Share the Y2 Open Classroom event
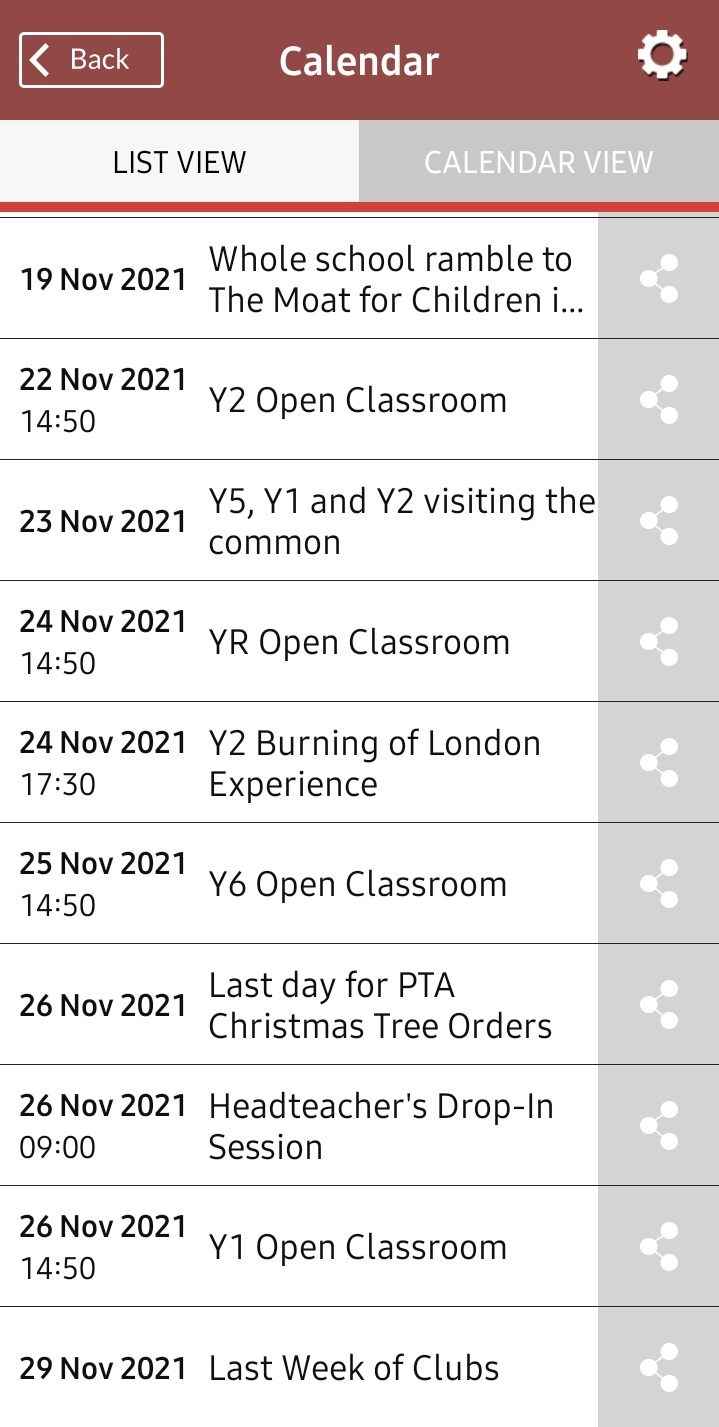 659,400
